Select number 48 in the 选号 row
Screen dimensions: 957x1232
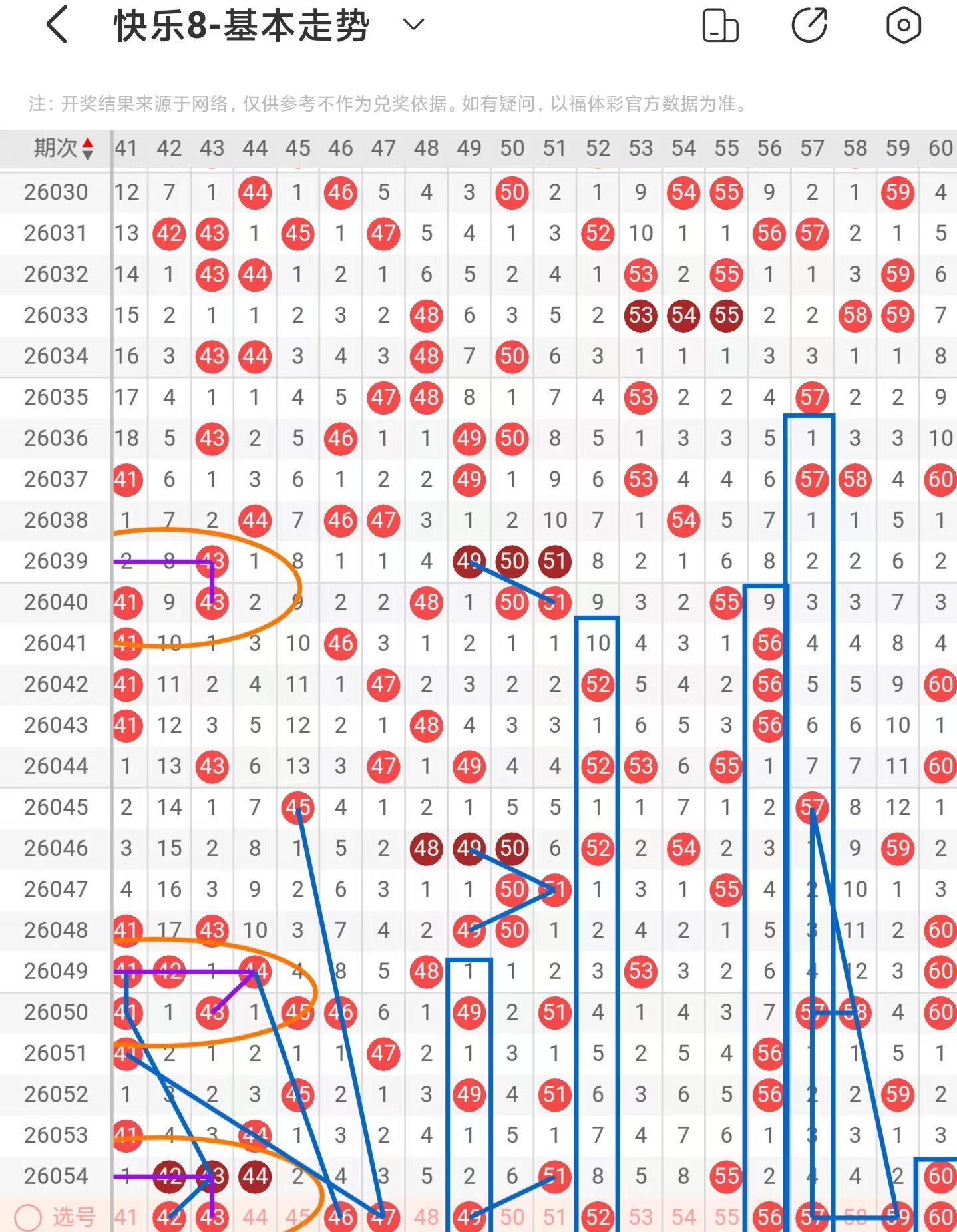(426, 1217)
